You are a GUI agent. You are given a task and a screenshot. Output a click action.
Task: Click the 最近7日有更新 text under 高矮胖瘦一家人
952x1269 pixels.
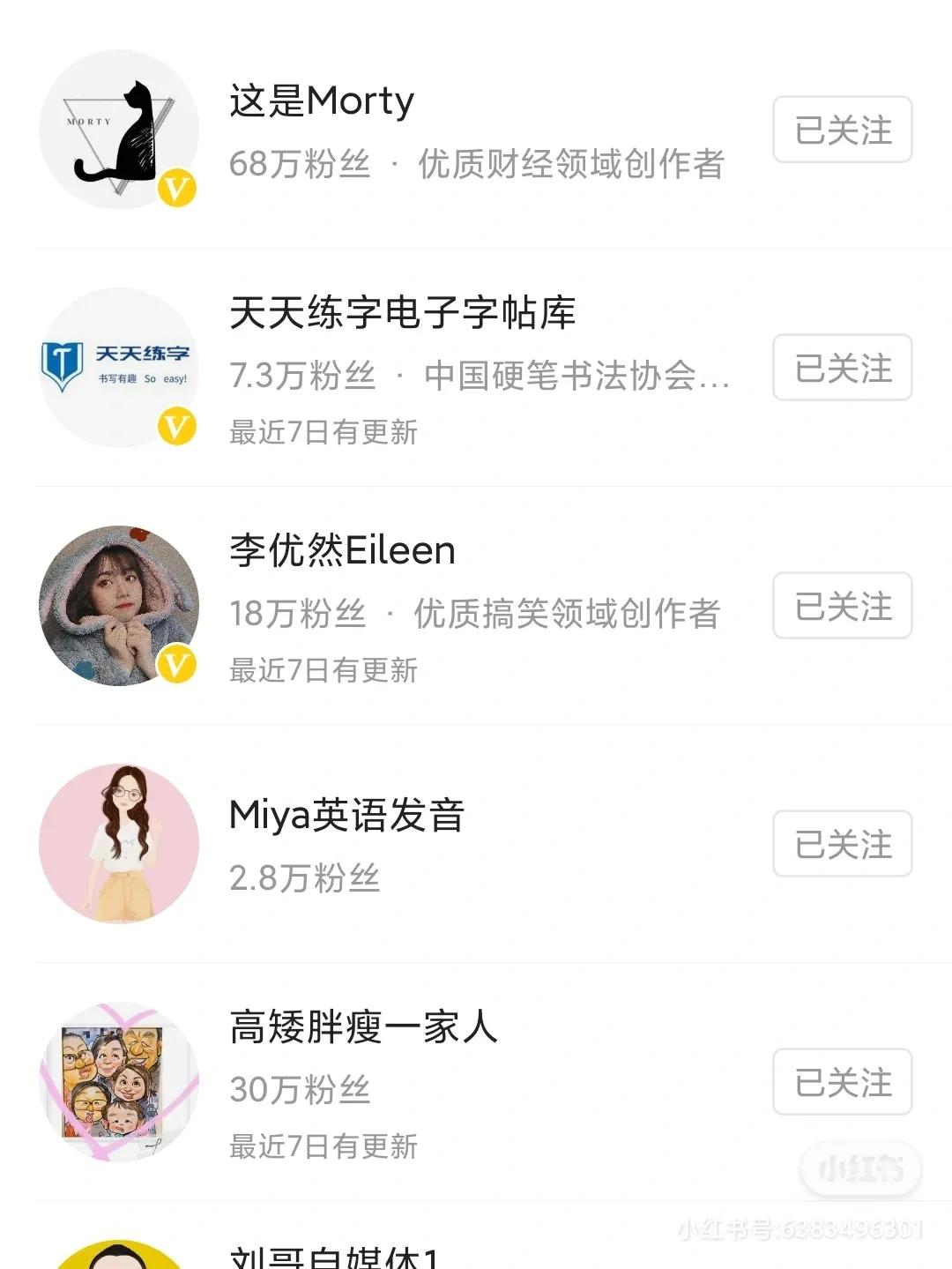point(324,1147)
